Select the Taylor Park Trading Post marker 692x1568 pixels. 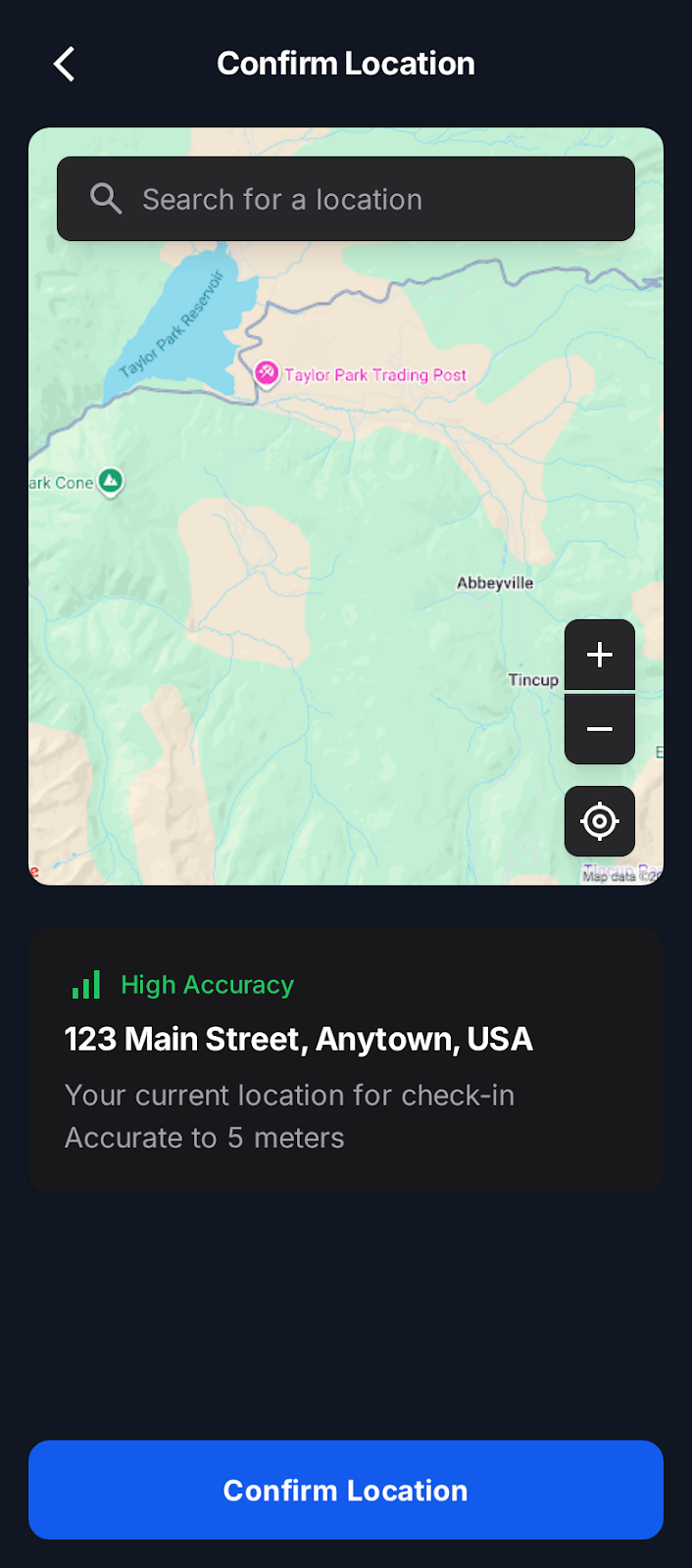(x=267, y=373)
